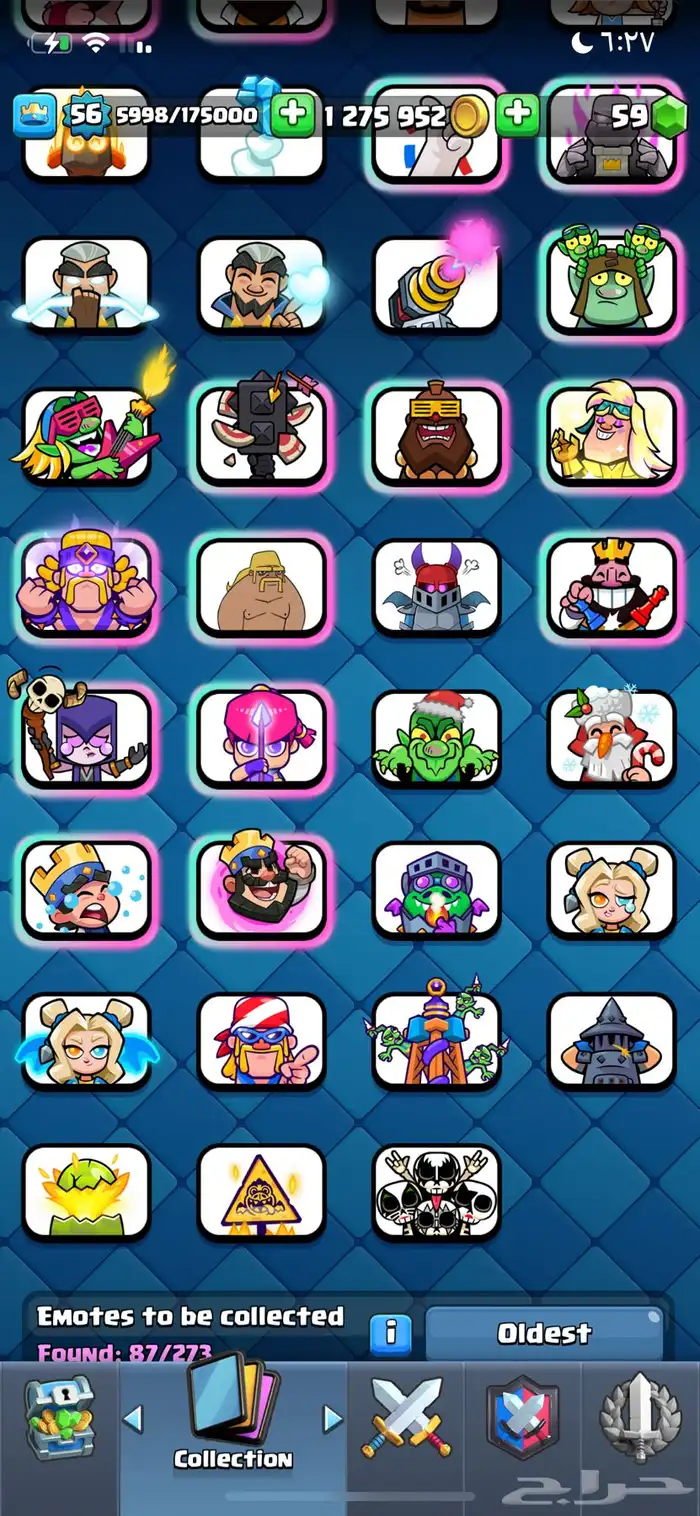Select the witch with skull staff emote
Viewport: 700px width, 1516px height.
[x=86, y=738]
